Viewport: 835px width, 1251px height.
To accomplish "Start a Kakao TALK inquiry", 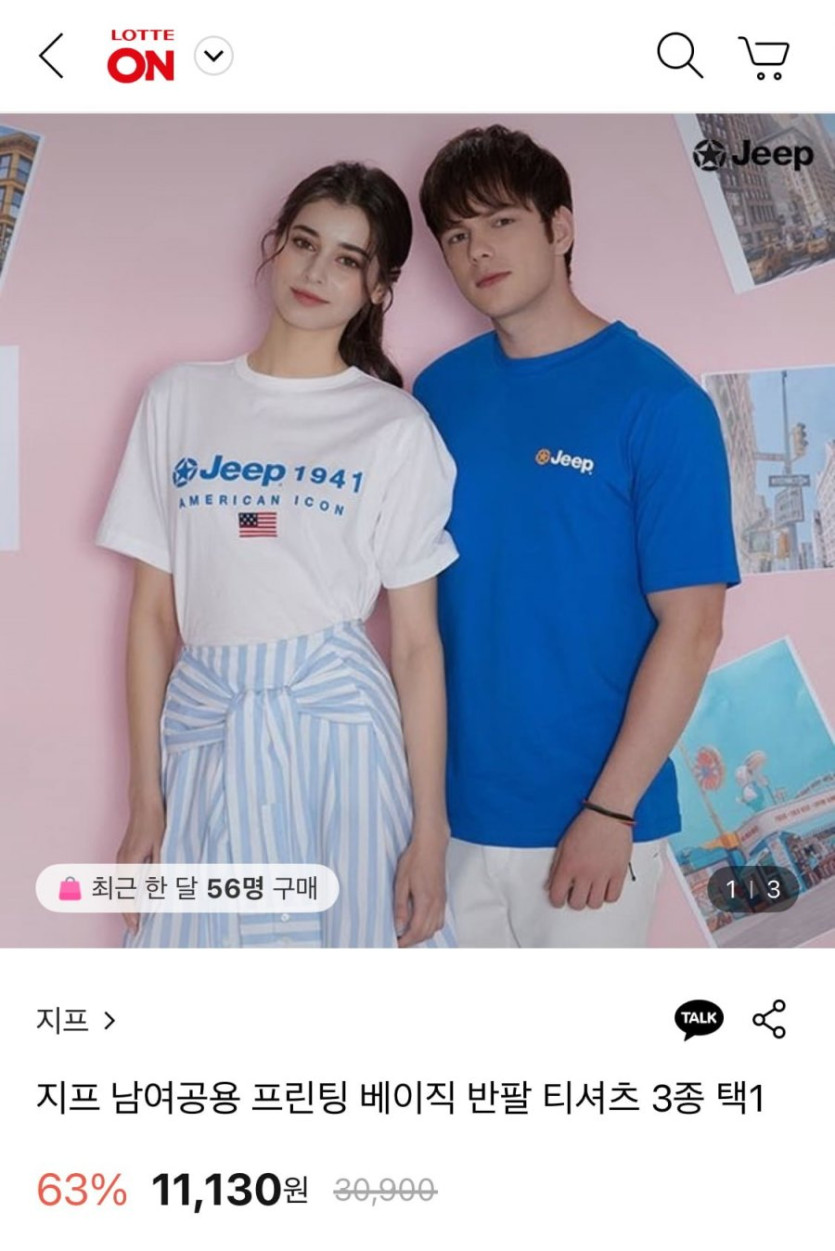I will [698, 1019].
